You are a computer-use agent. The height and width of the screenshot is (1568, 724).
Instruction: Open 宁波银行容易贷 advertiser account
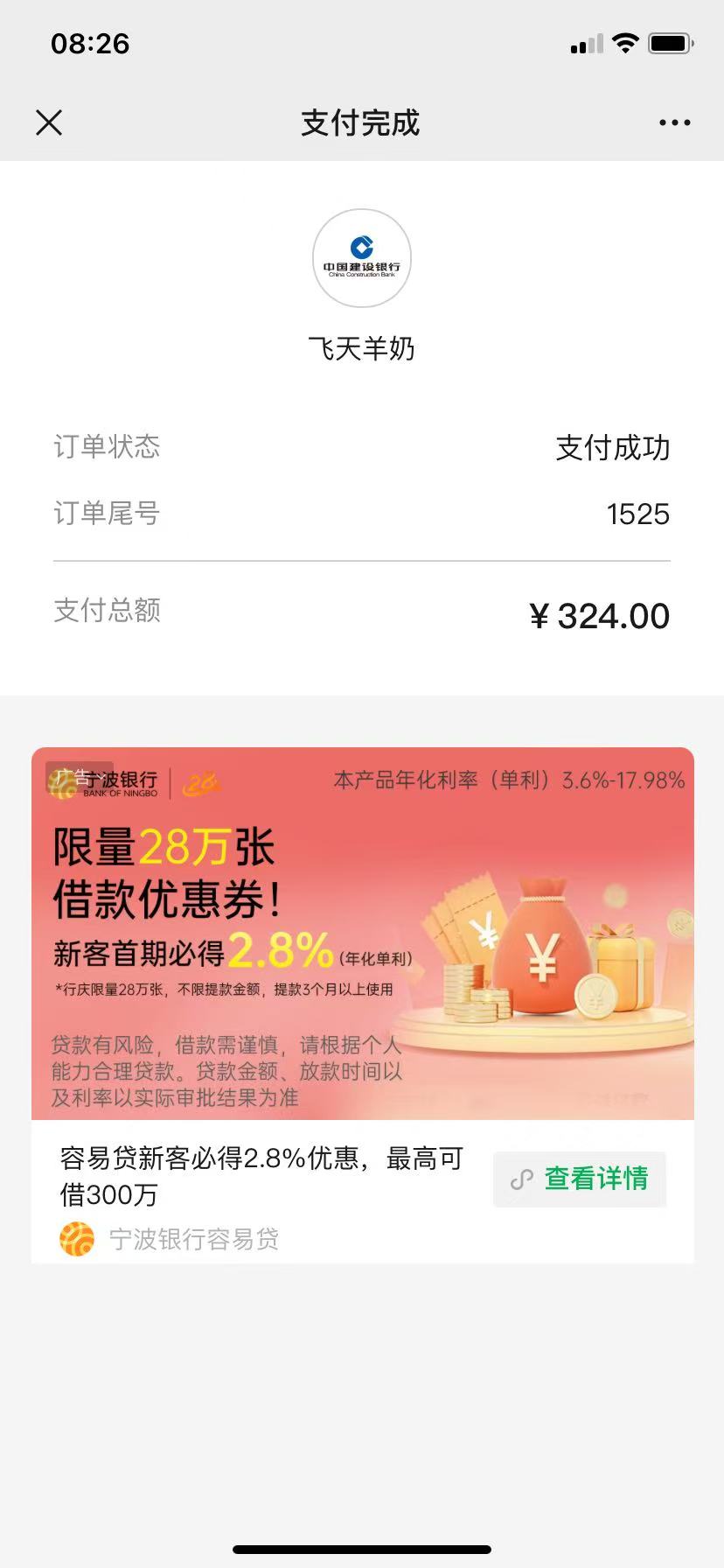coord(192,1239)
